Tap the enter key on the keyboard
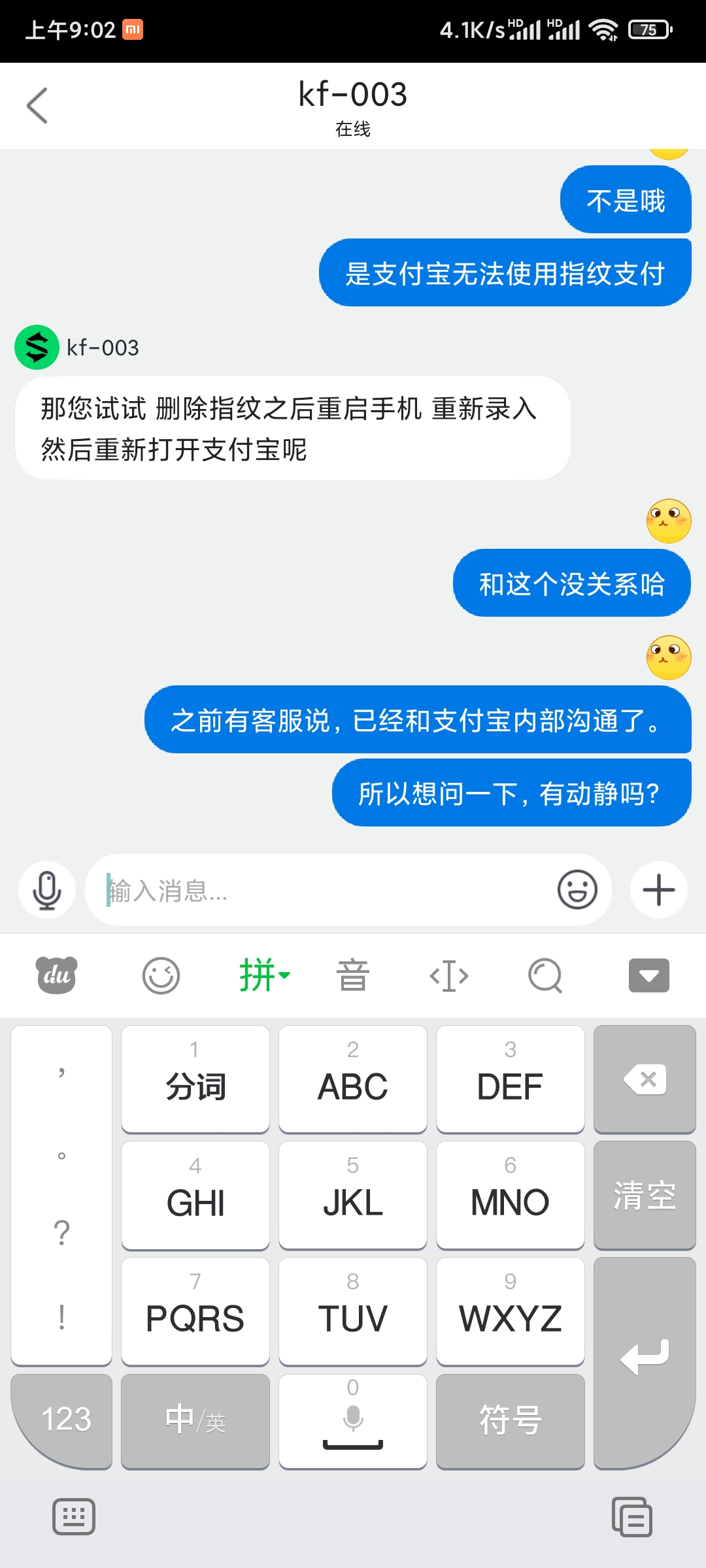Screen dimensions: 706x1568 (645, 1359)
